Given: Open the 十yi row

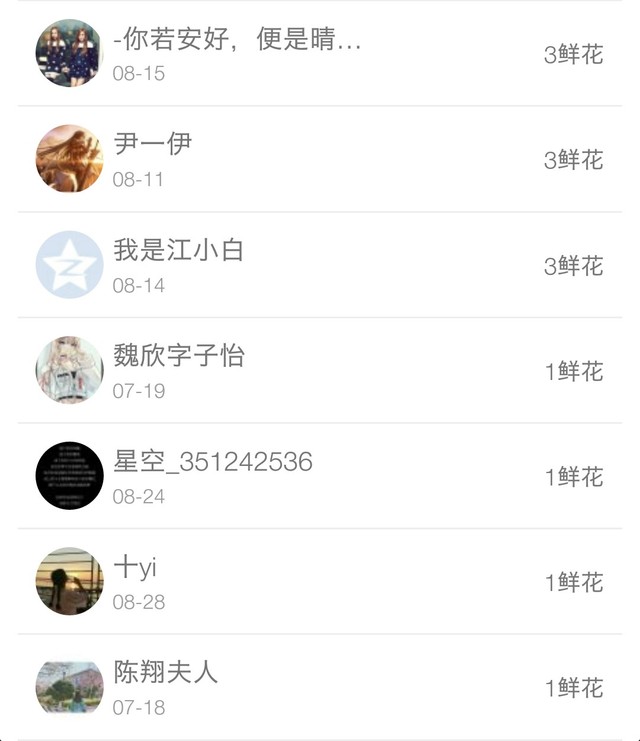Looking at the screenshot, I should coord(320,582).
